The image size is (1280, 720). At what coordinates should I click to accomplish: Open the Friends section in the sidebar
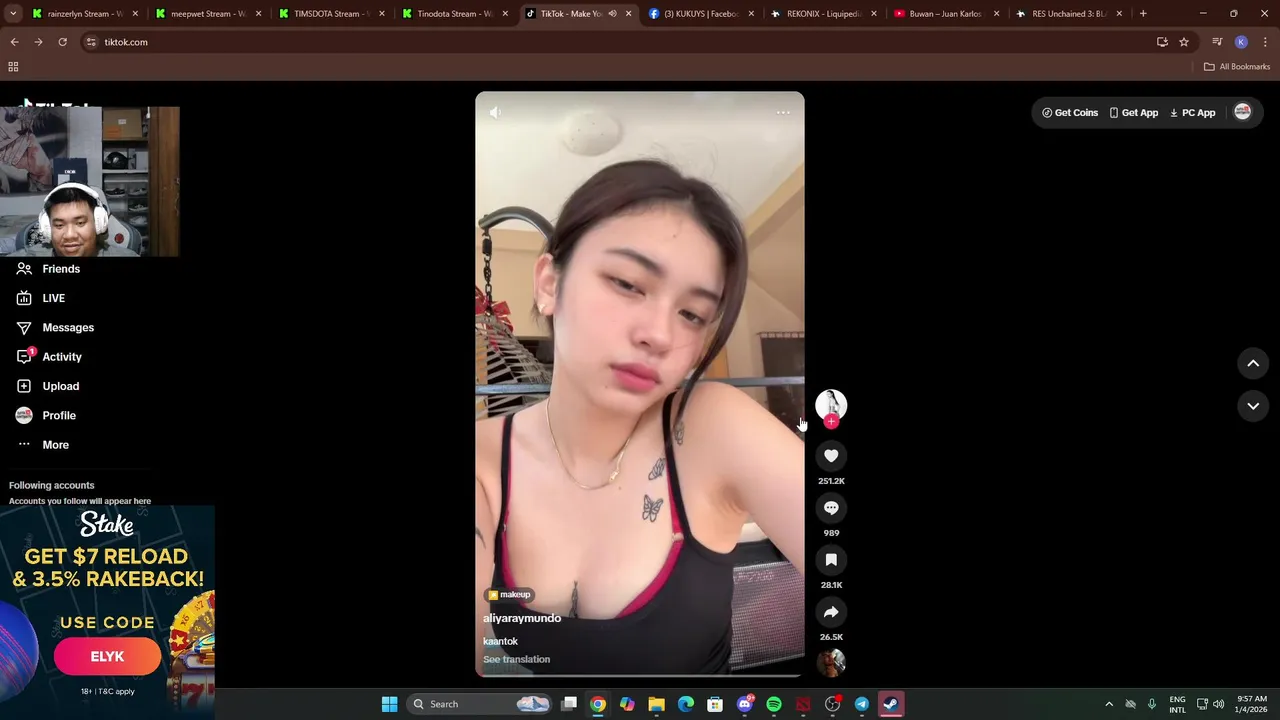(x=60, y=269)
